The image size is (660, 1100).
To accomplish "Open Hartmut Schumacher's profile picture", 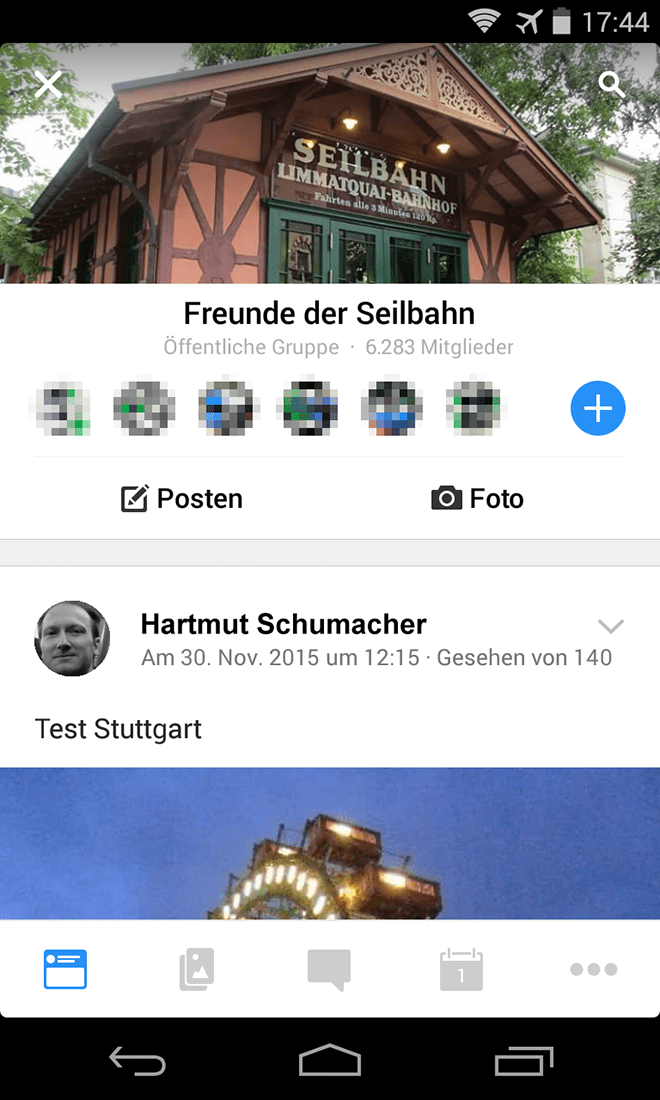I will point(72,638).
